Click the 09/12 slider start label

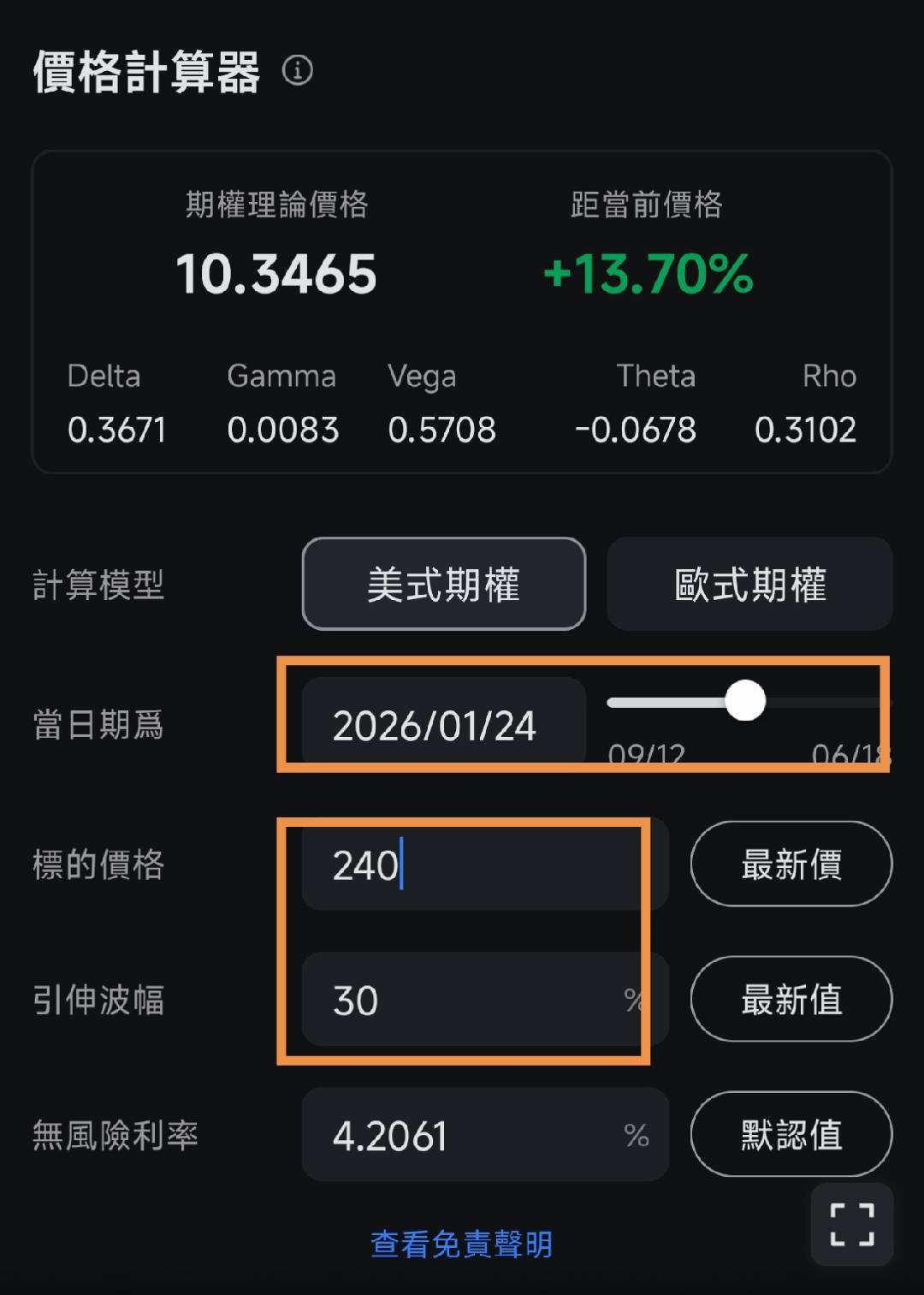[646, 755]
